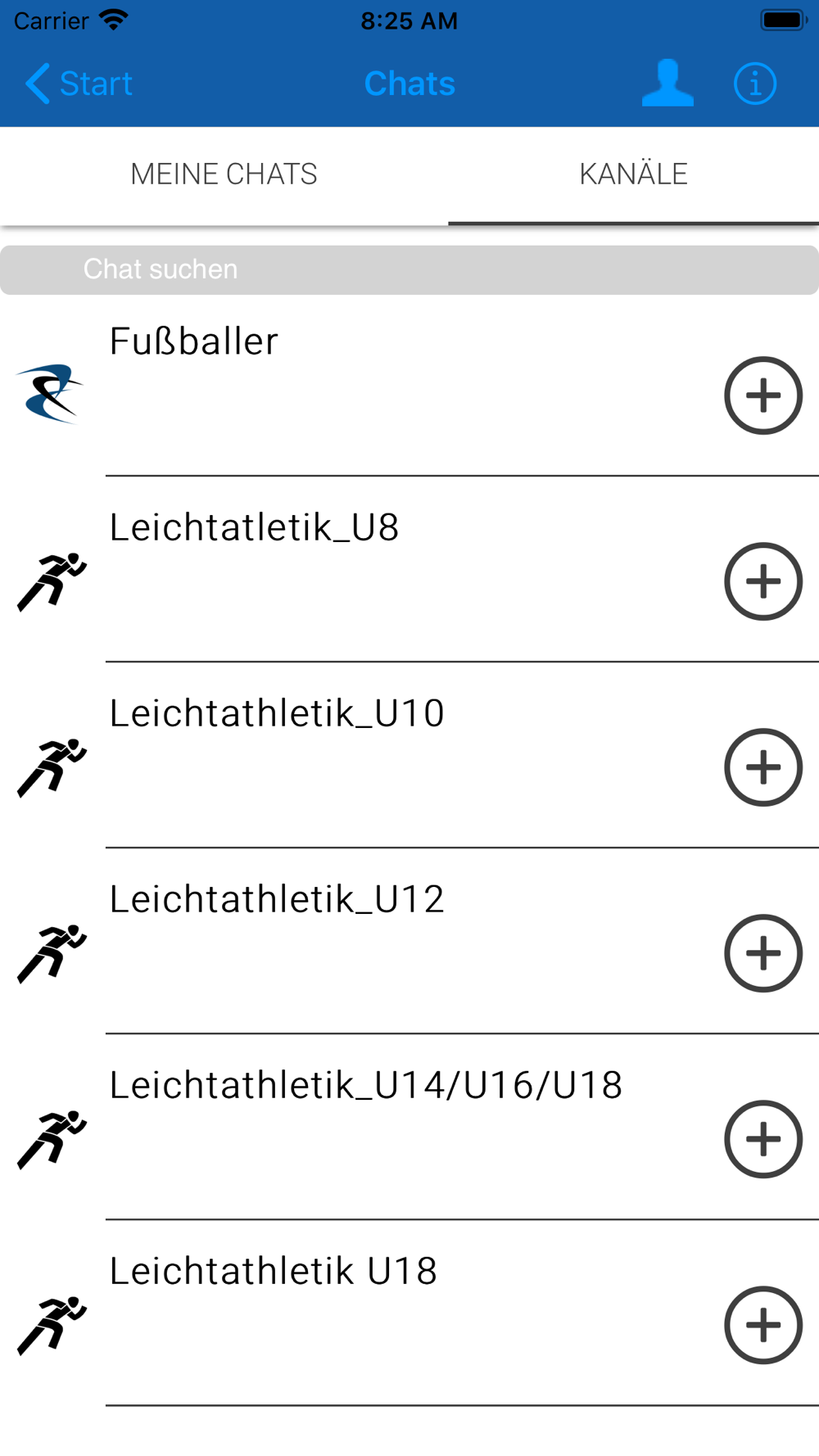Add the Leichtathletik U18 channel
This screenshot has width=819, height=1456.
tap(763, 1325)
